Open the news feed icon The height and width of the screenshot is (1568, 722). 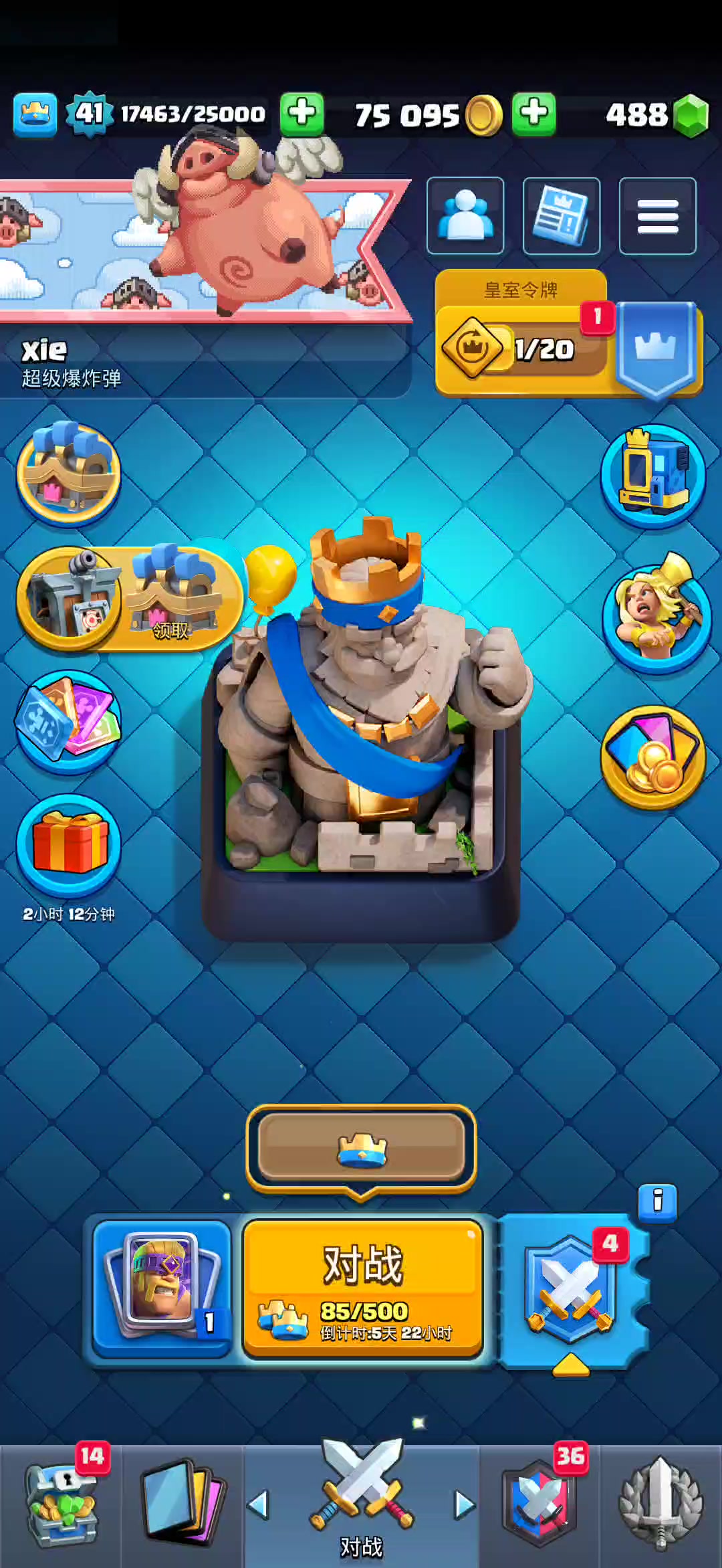point(561,216)
